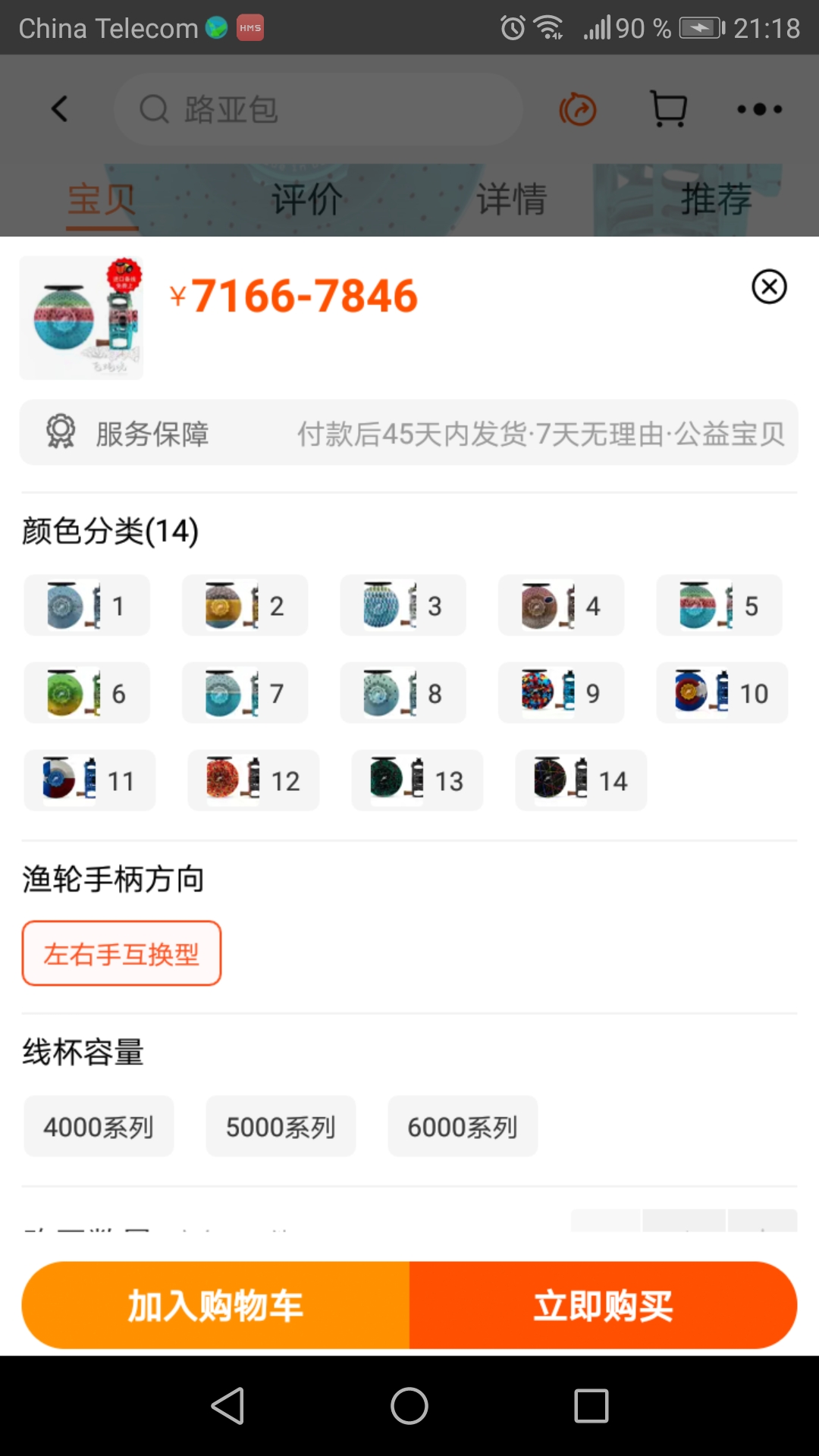Screen dimensions: 819x1456
Task: Pick color option 9
Action: pyautogui.click(x=561, y=692)
